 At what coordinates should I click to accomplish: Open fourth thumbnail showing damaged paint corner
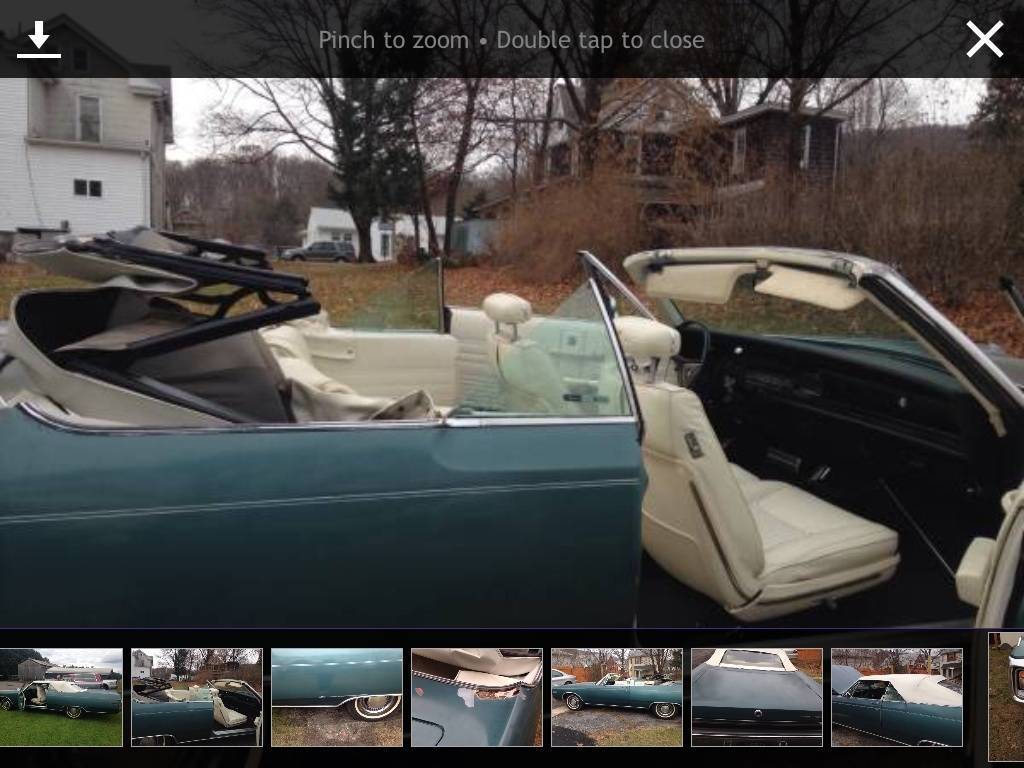click(x=477, y=697)
